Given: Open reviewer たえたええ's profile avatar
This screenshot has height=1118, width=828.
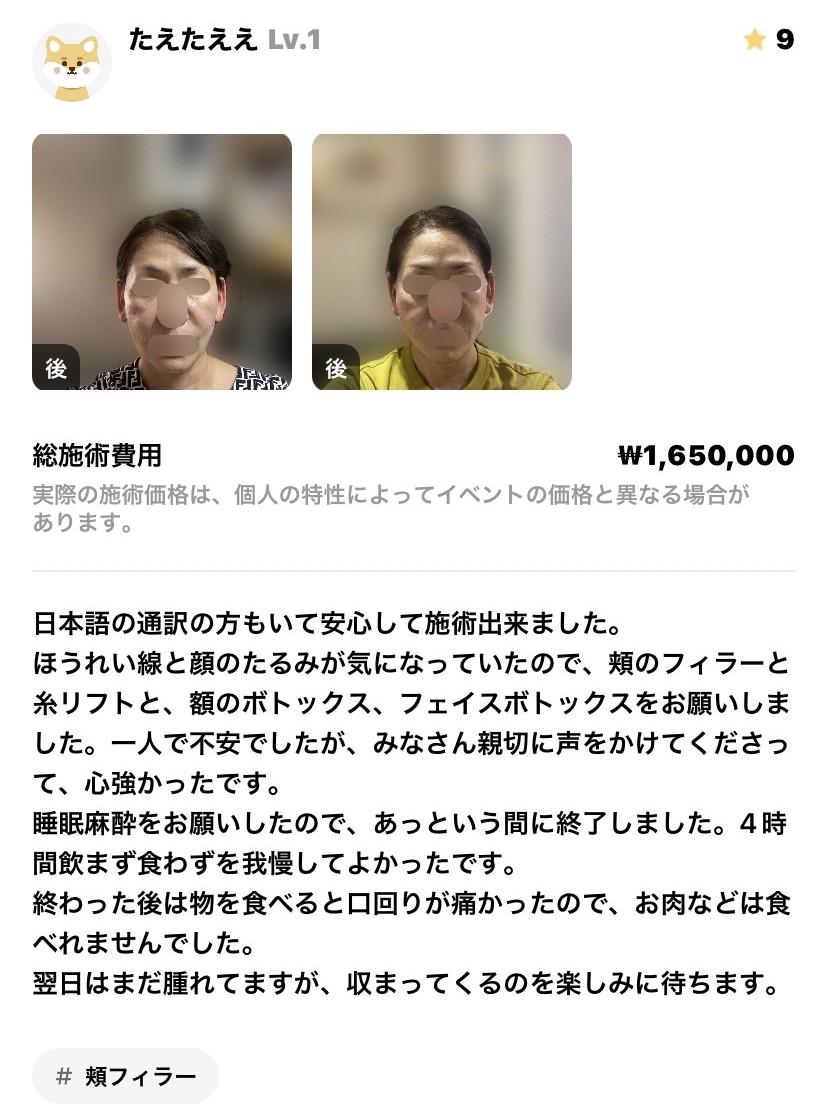Looking at the screenshot, I should [x=72, y=62].
